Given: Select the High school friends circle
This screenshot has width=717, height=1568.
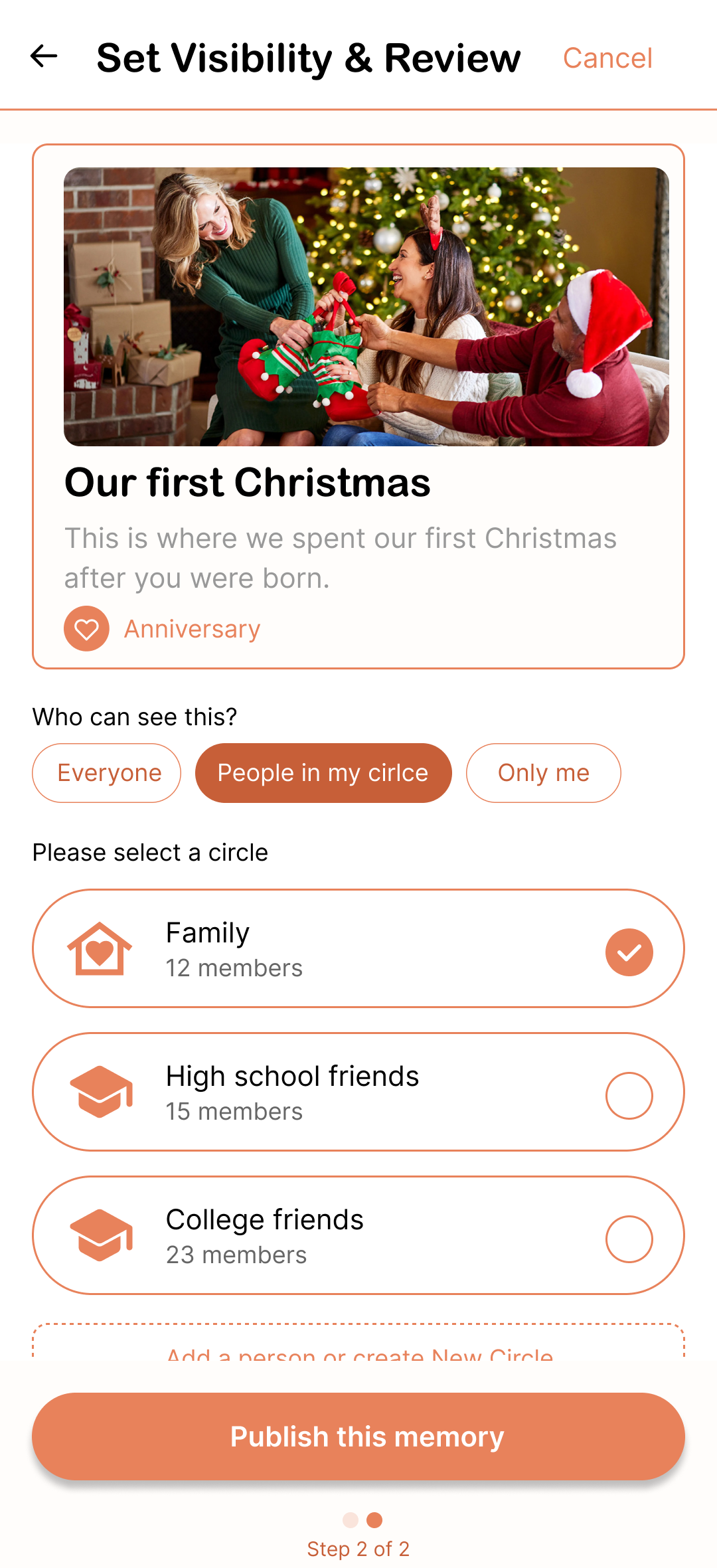Looking at the screenshot, I should pos(358,1092).
